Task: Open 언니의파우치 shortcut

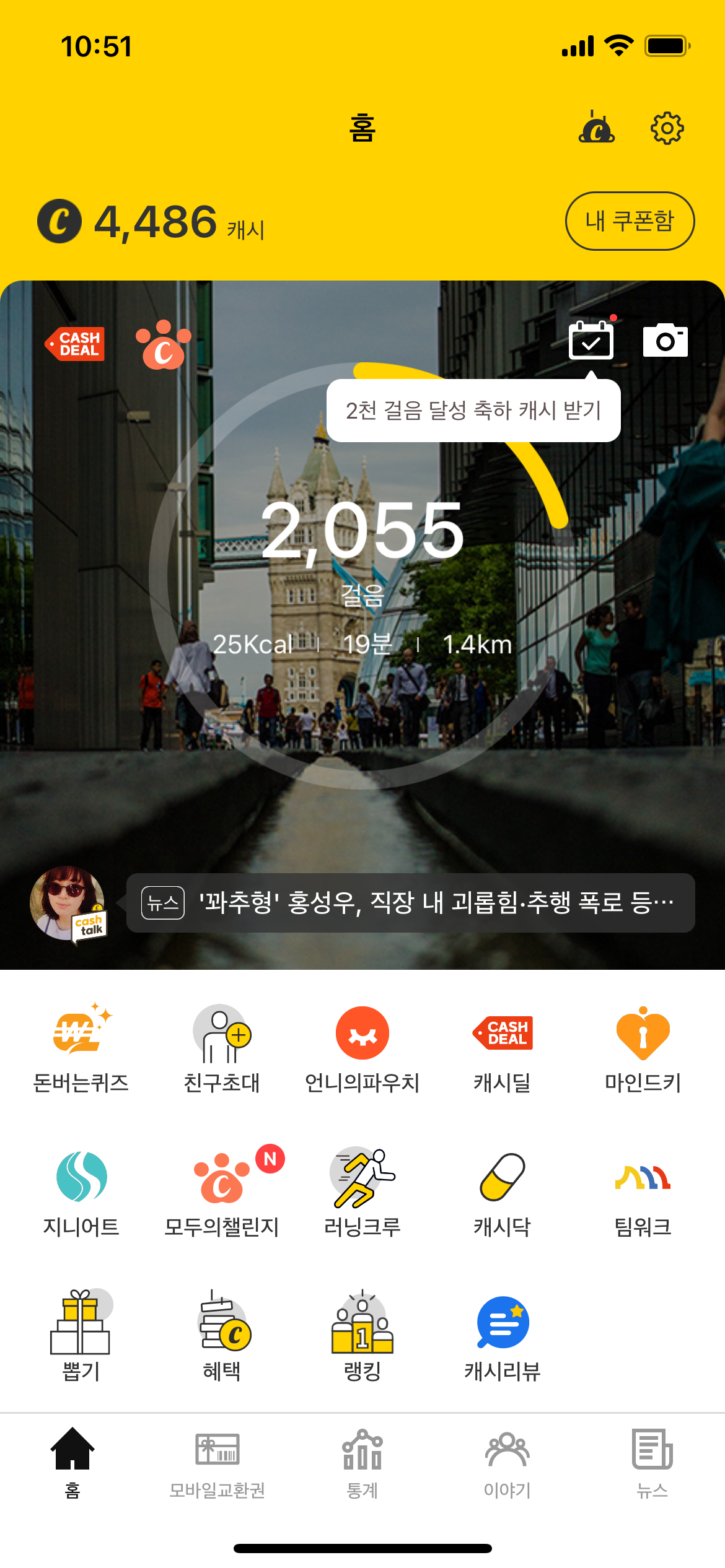Action: point(362,1048)
